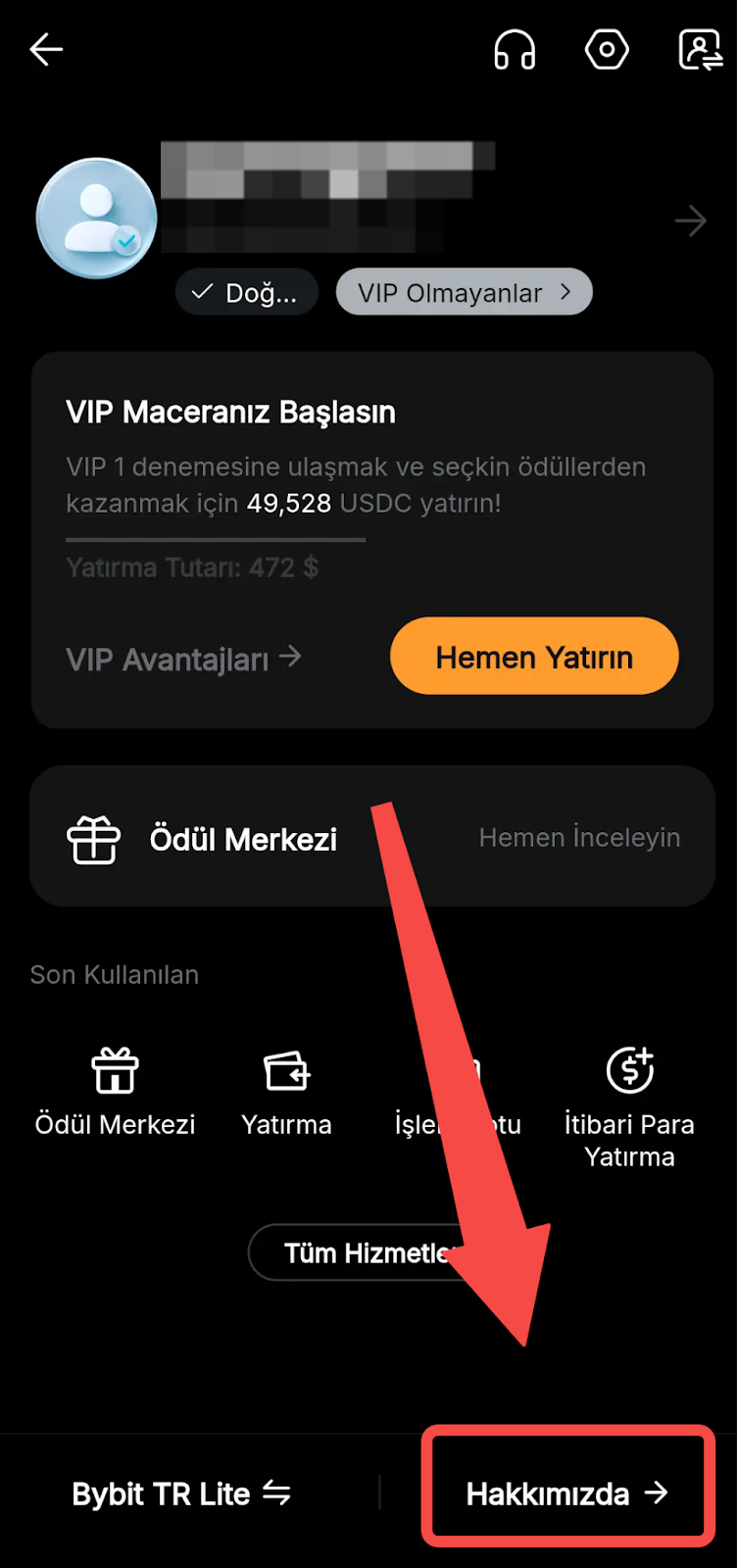Image resolution: width=737 pixels, height=1568 pixels.
Task: Tap the Hemen Yatırın button
Action: tap(534, 657)
